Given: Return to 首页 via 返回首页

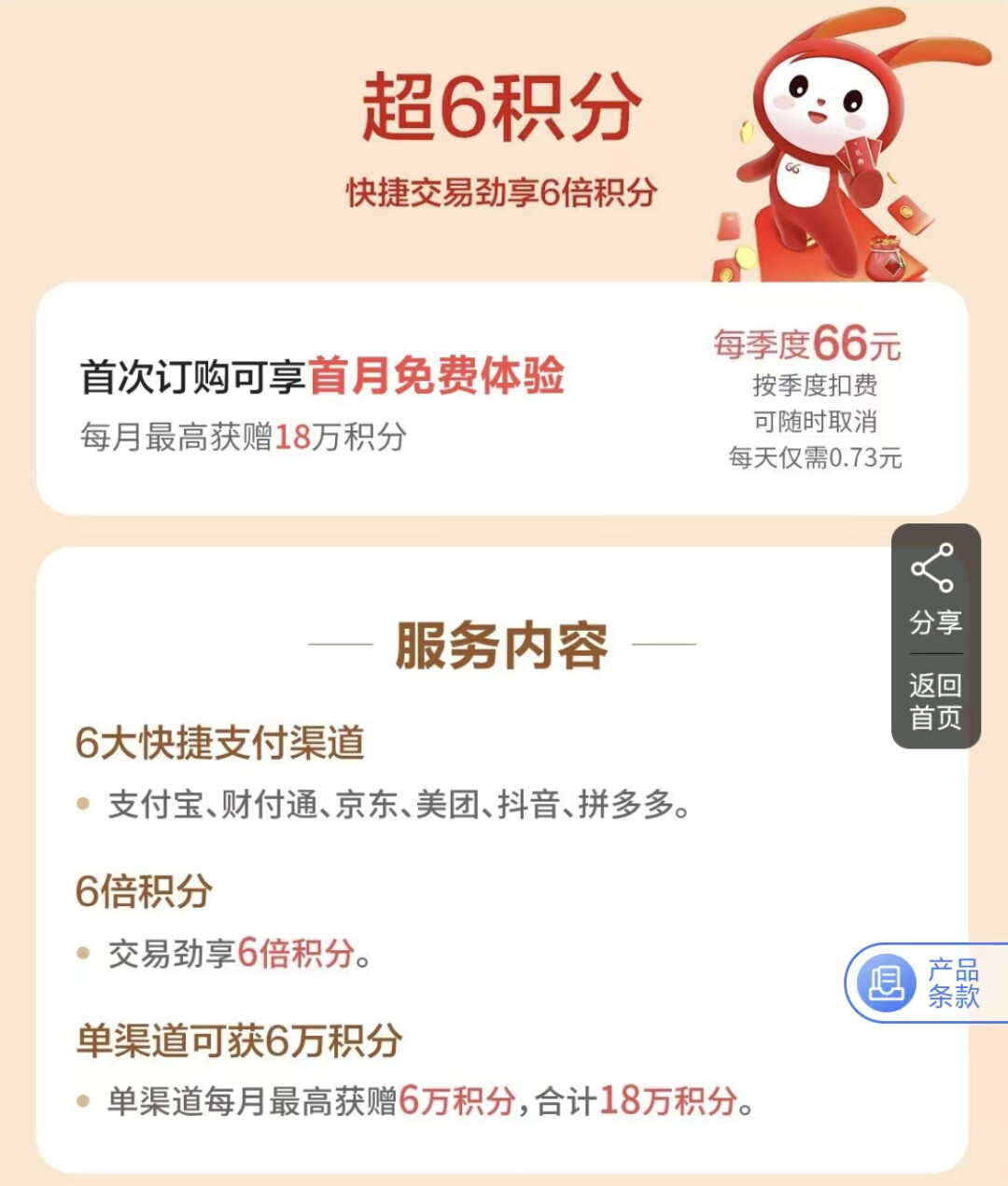Looking at the screenshot, I should click(935, 701).
